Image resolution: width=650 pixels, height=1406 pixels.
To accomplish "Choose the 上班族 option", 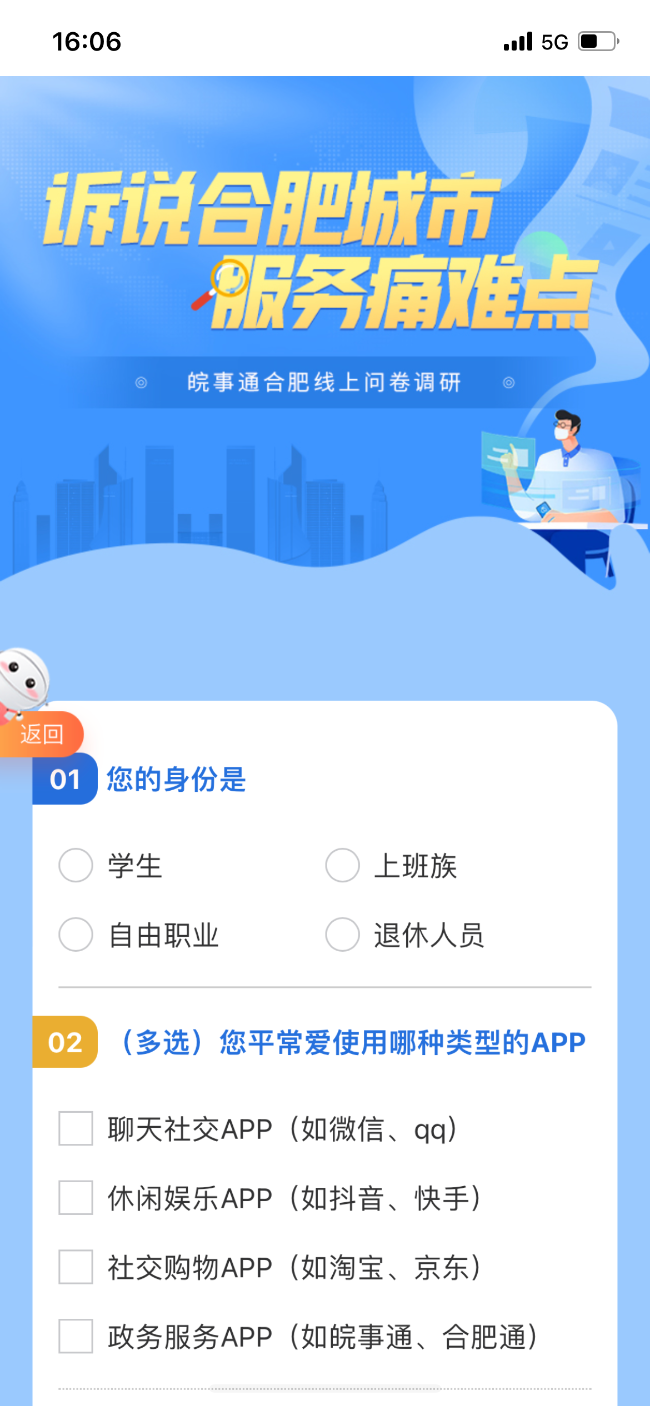I will (x=342, y=865).
